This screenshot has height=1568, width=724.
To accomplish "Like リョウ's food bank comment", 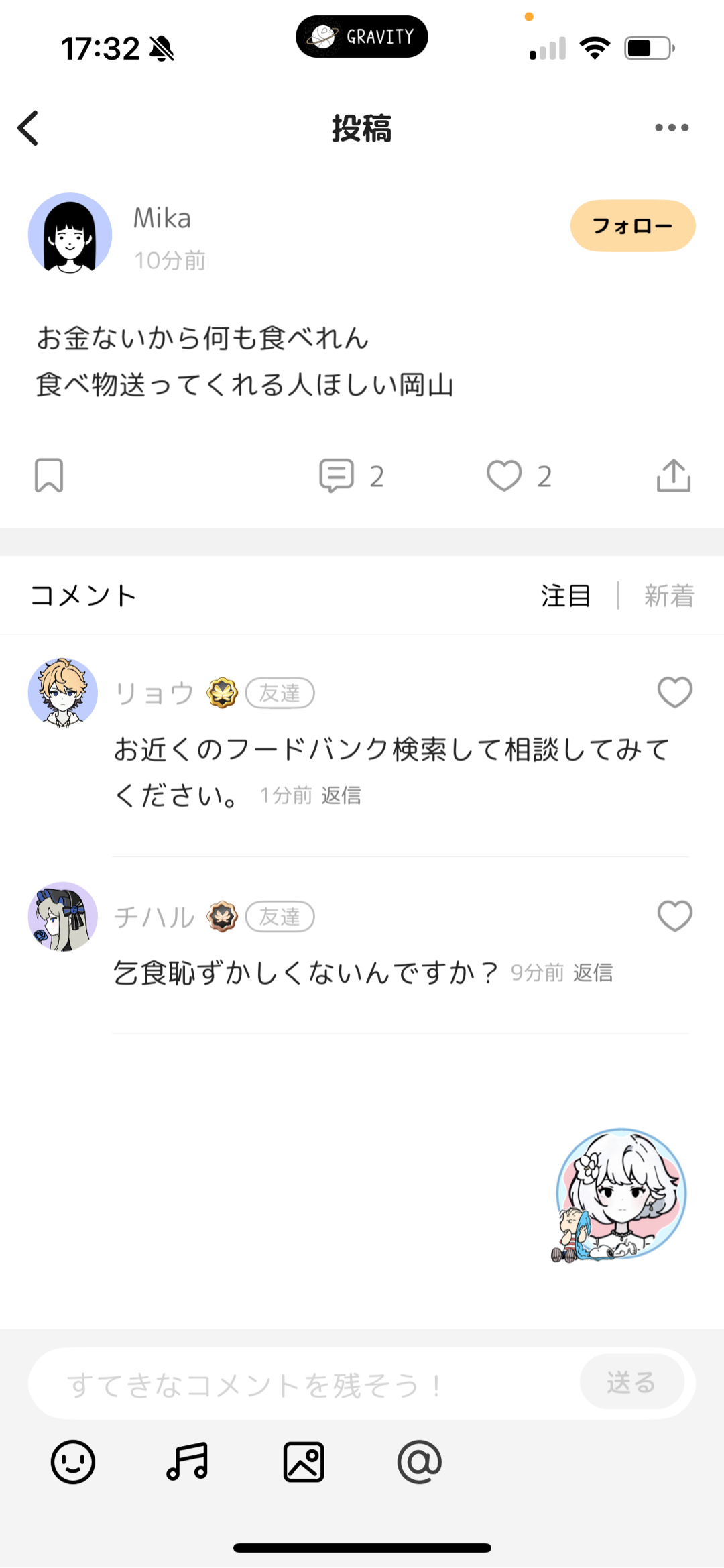I will click(x=674, y=693).
